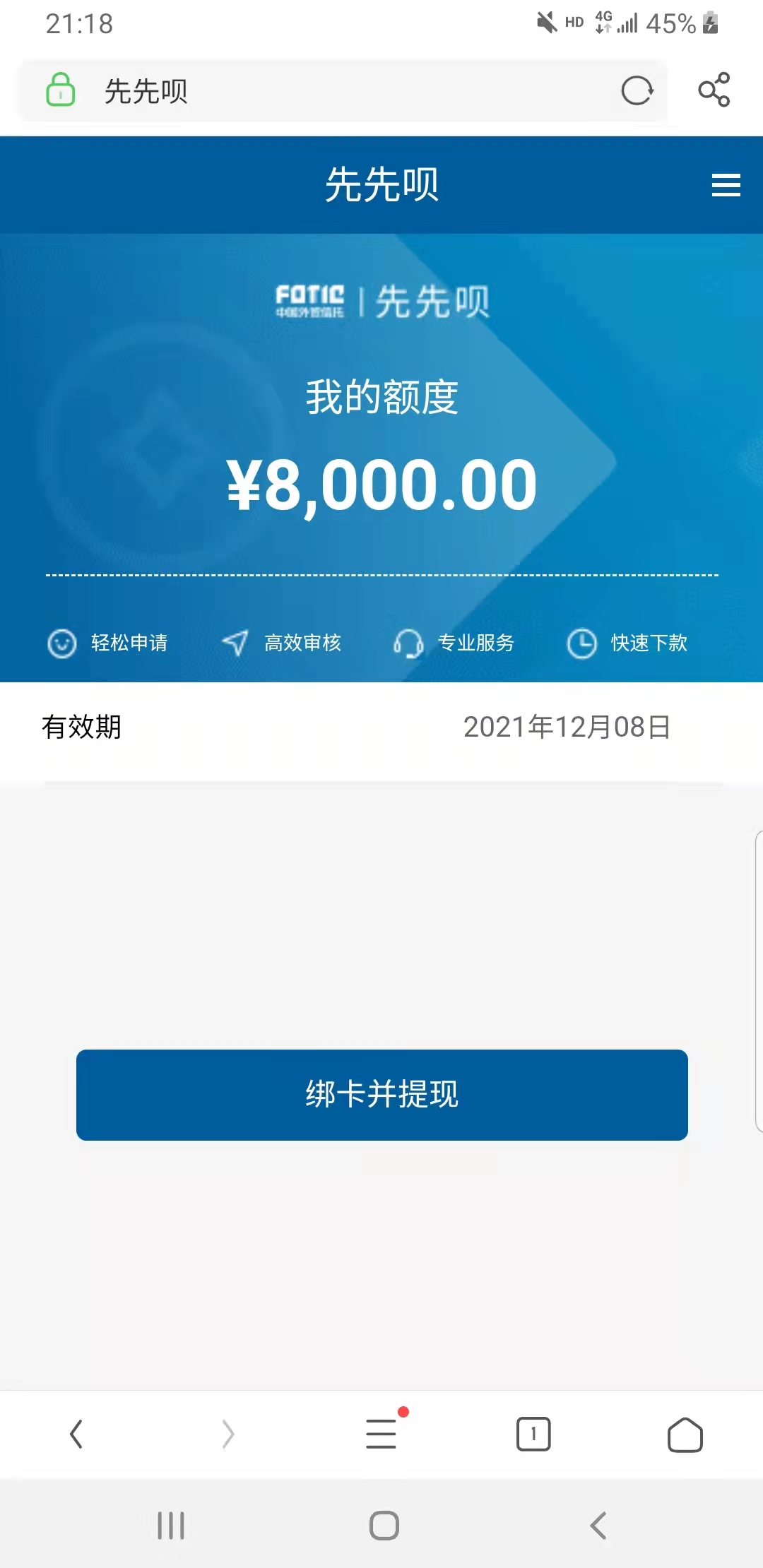Open the browser menu with the red dot

(382, 1434)
